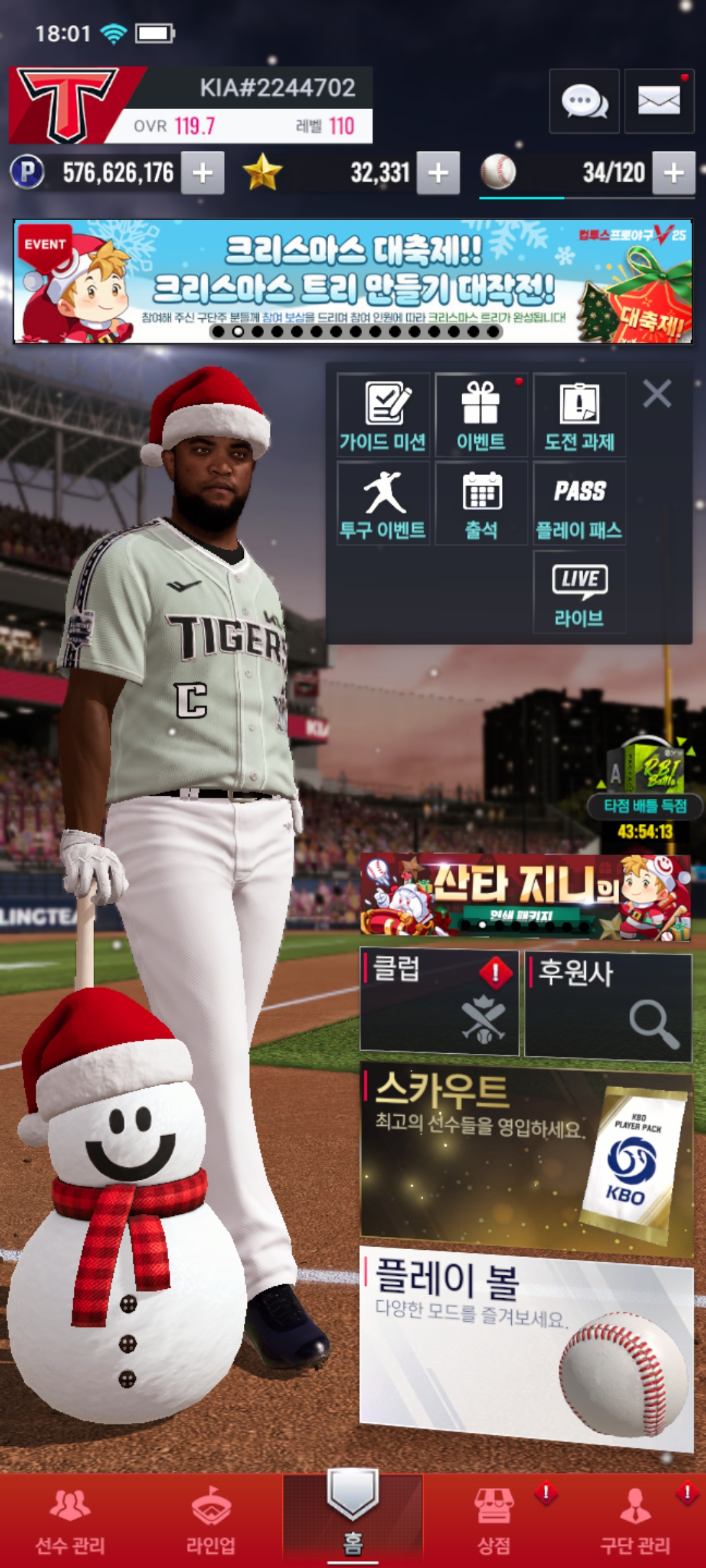Screen dimensions: 706x1568
Task: Open the 라이브 live menu
Action: 579,592
